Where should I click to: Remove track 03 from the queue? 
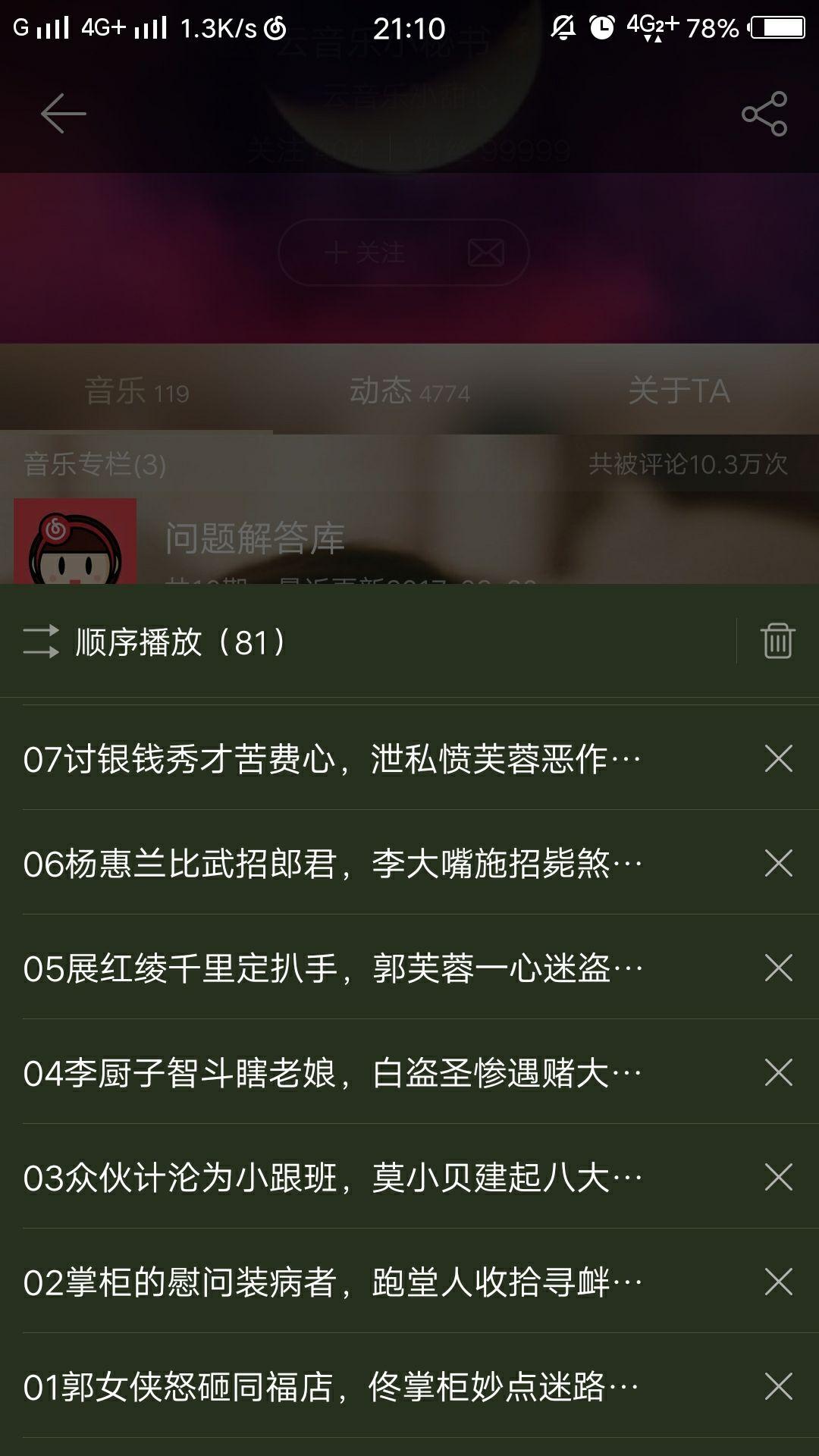[x=778, y=1177]
